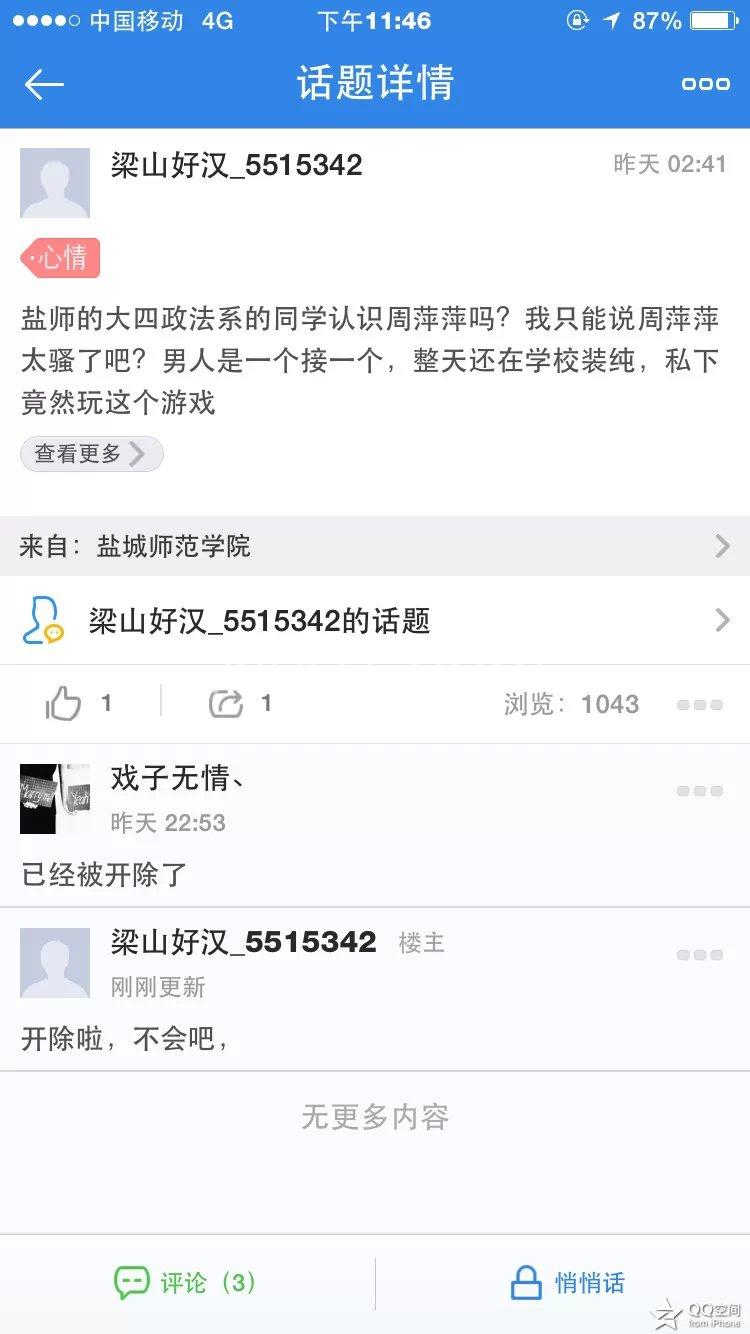This screenshot has height=1334, width=750.
Task: Send a 悄悄话 private message
Action: point(567,1282)
